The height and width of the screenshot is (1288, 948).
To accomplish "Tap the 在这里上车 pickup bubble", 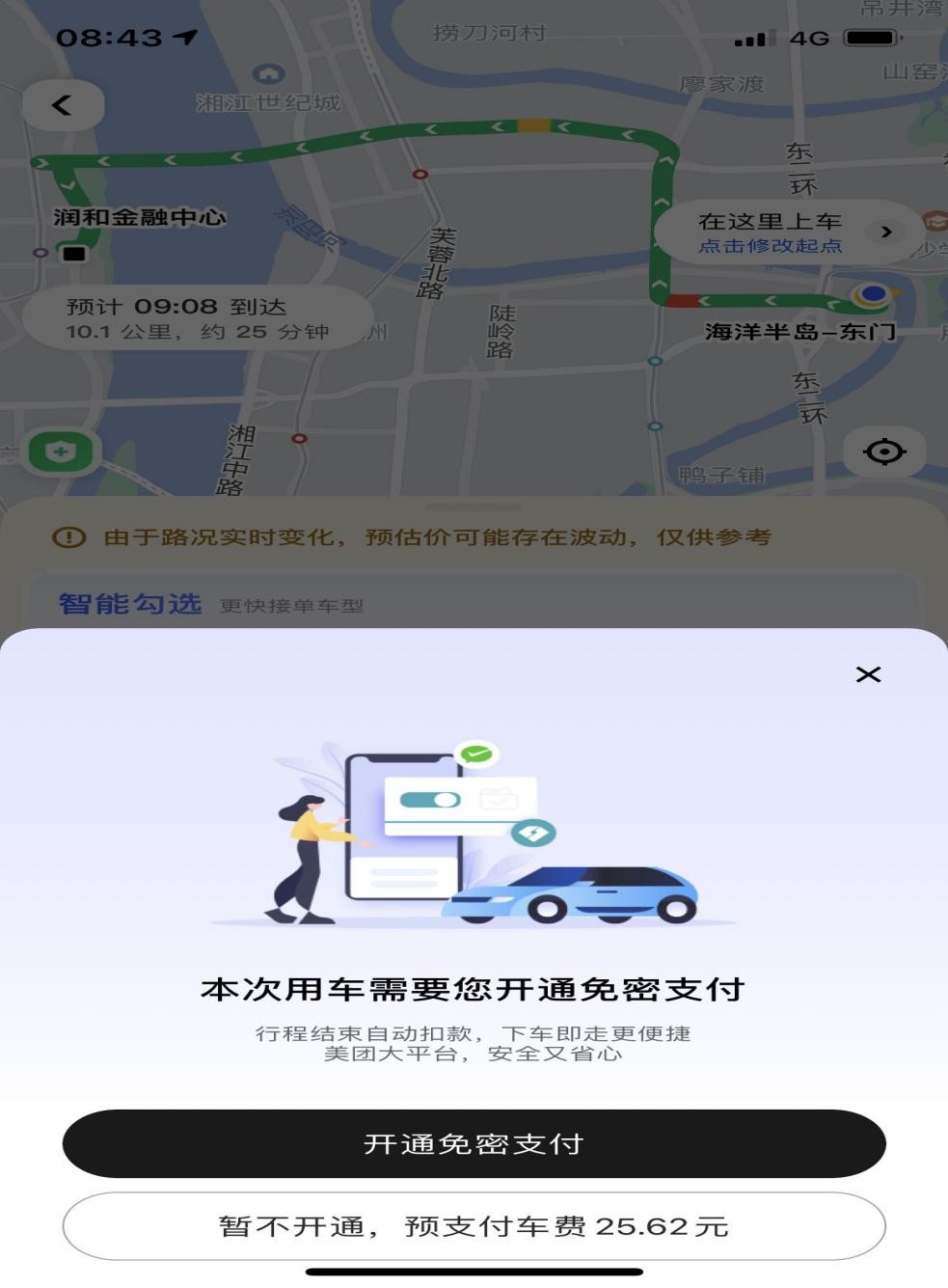I will 769,221.
